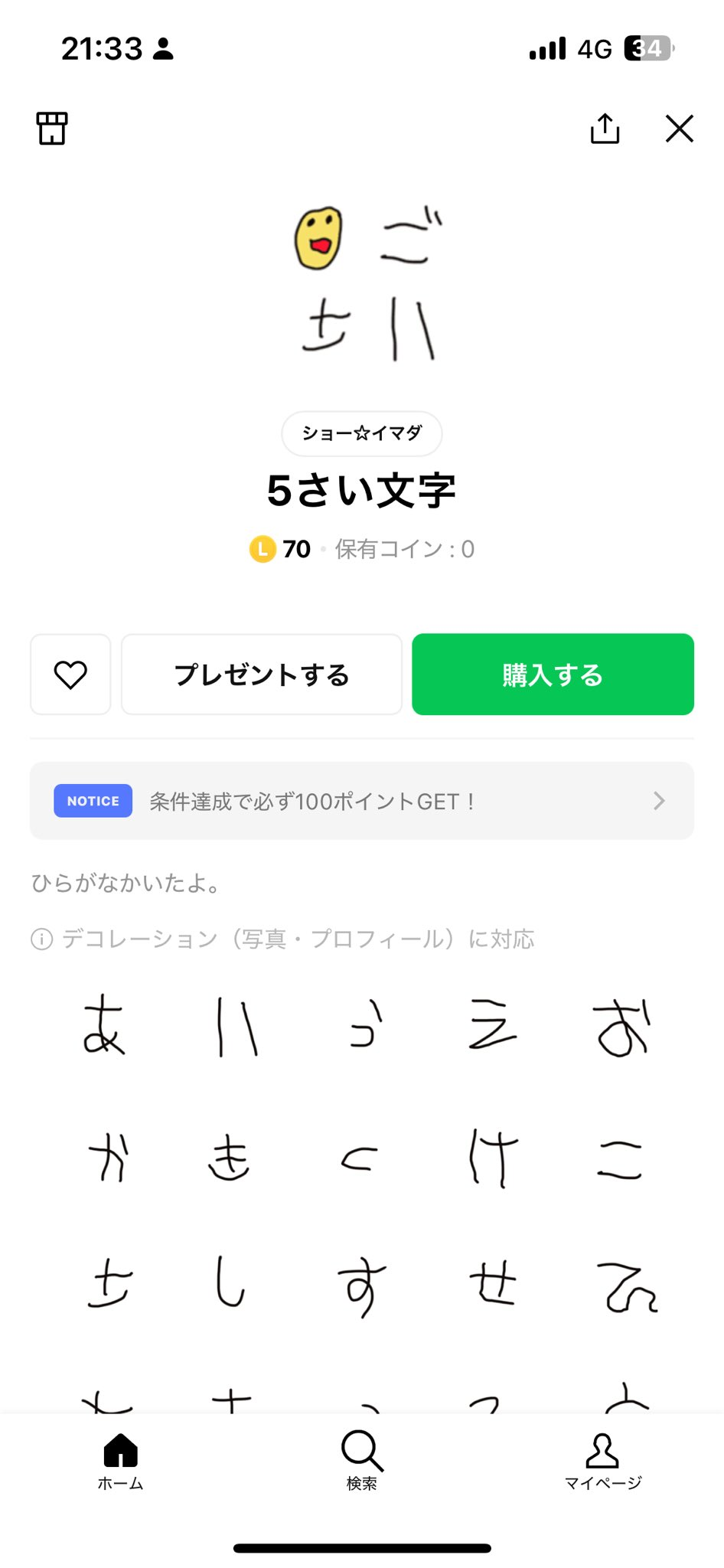The height and width of the screenshot is (1568, 724).
Task: Preview the お emoji
Action: pos(621,1026)
